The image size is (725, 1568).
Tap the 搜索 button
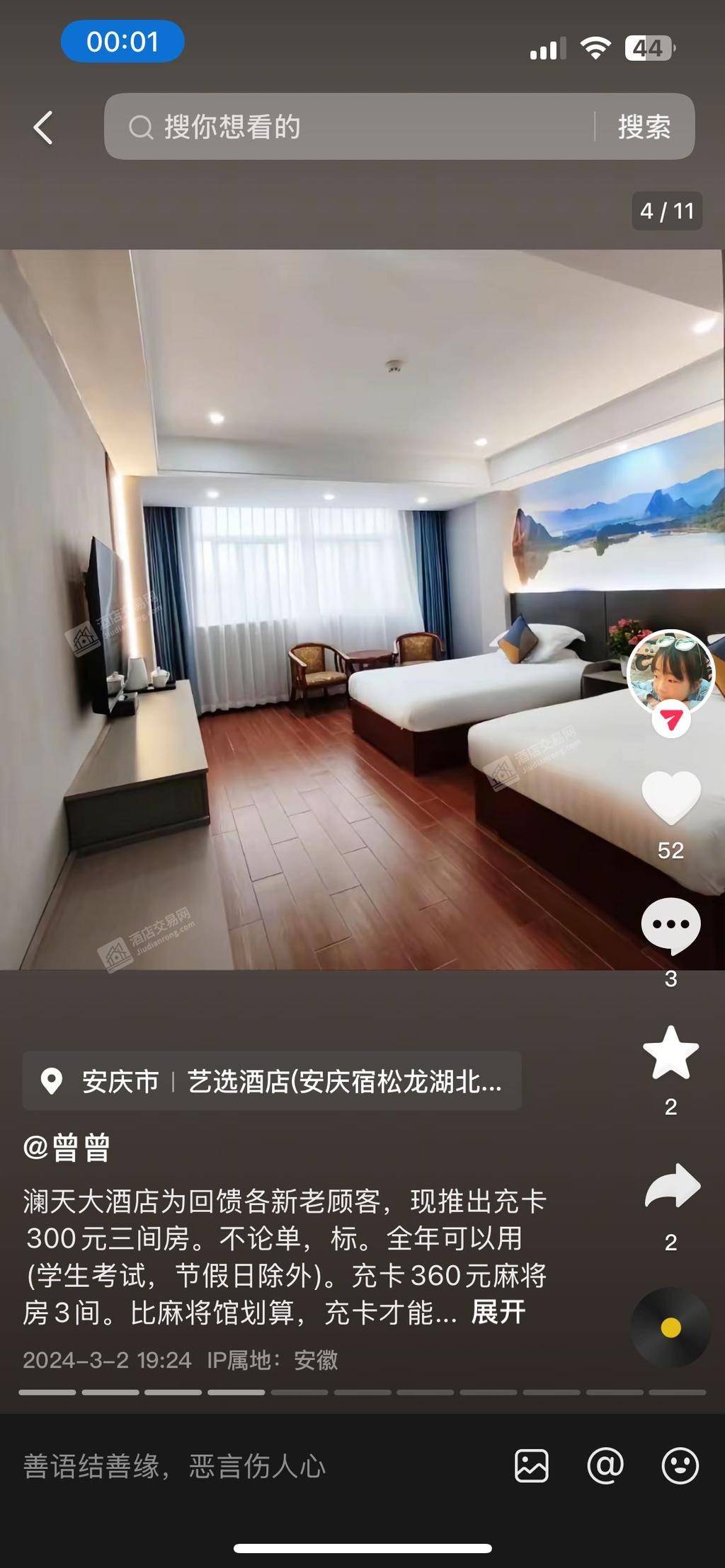[x=644, y=127]
